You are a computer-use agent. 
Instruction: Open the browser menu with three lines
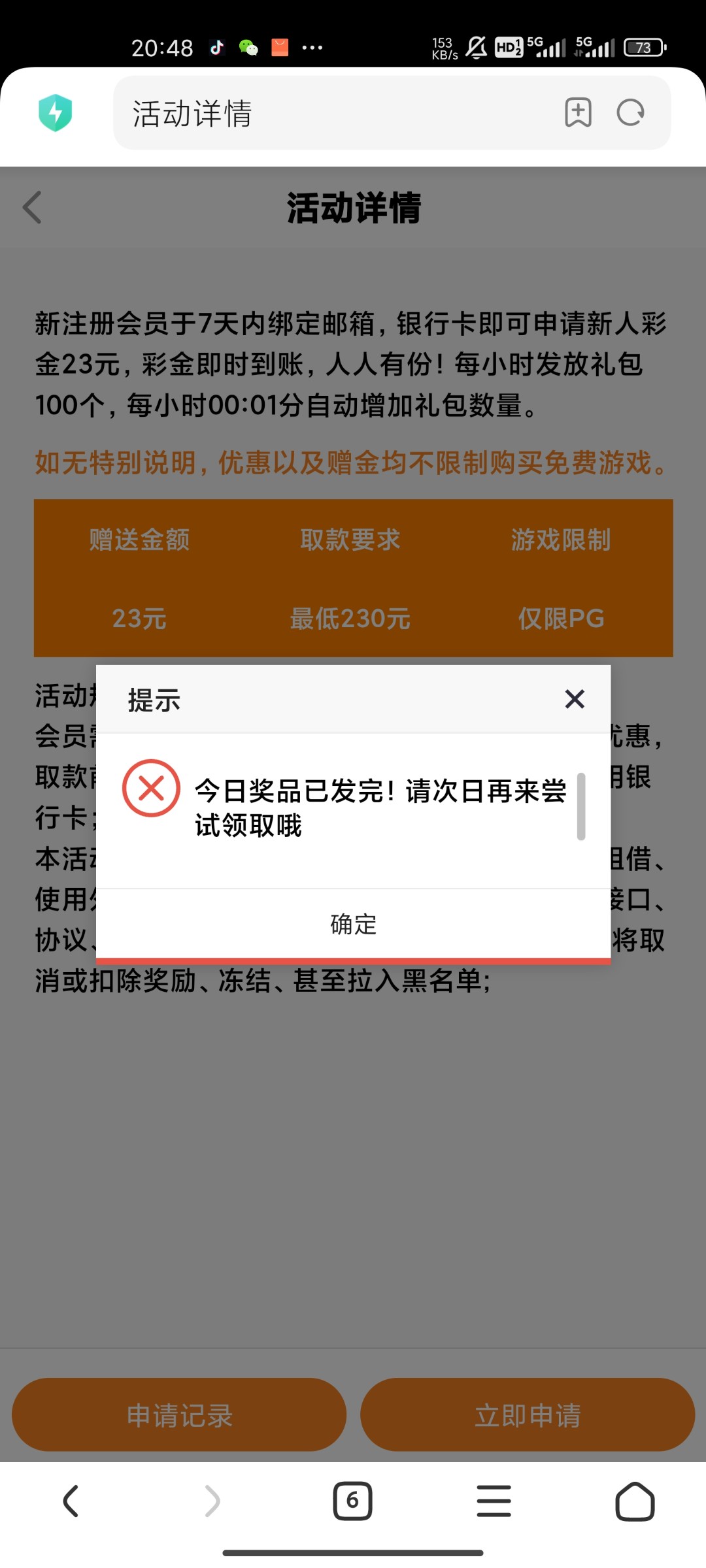(494, 1501)
